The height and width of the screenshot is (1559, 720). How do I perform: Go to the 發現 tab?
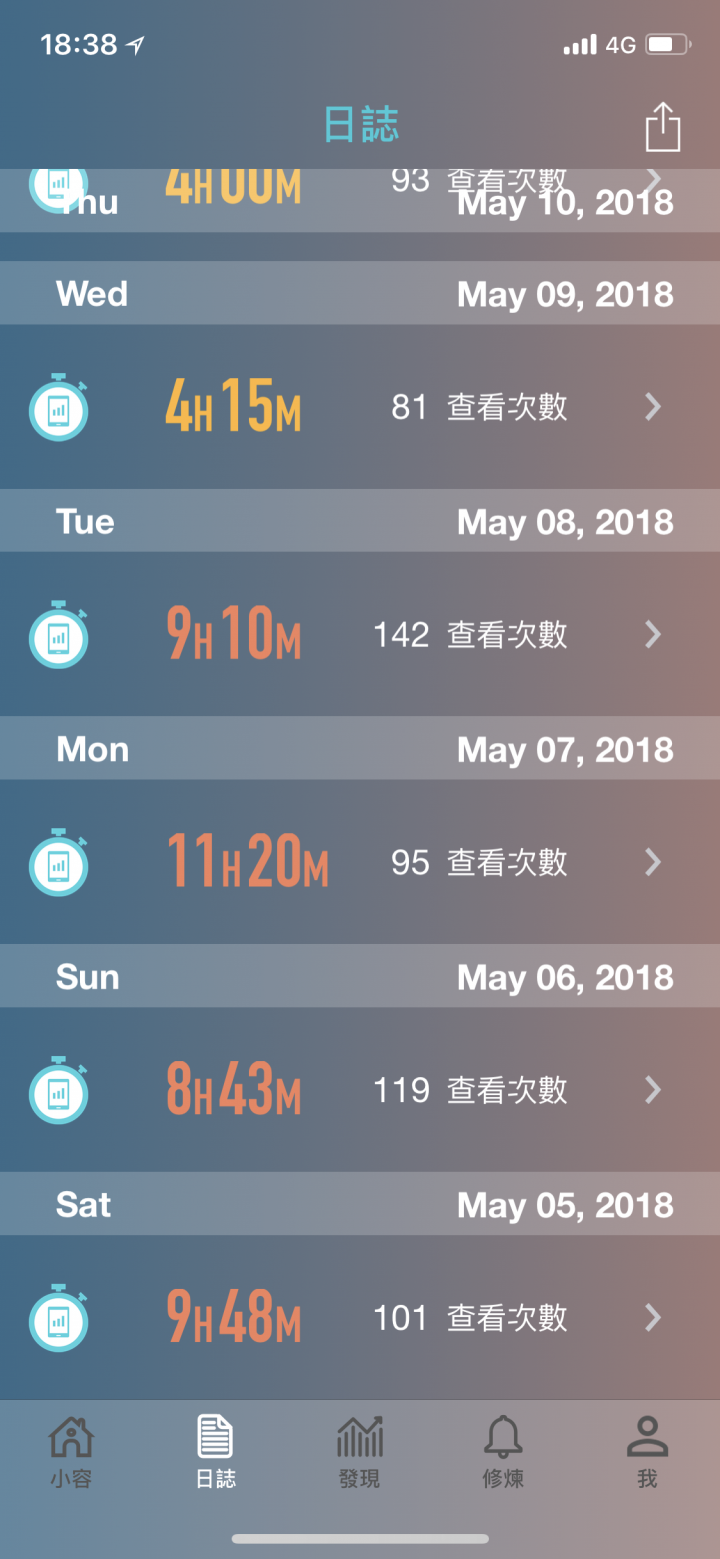pyautogui.click(x=360, y=1452)
